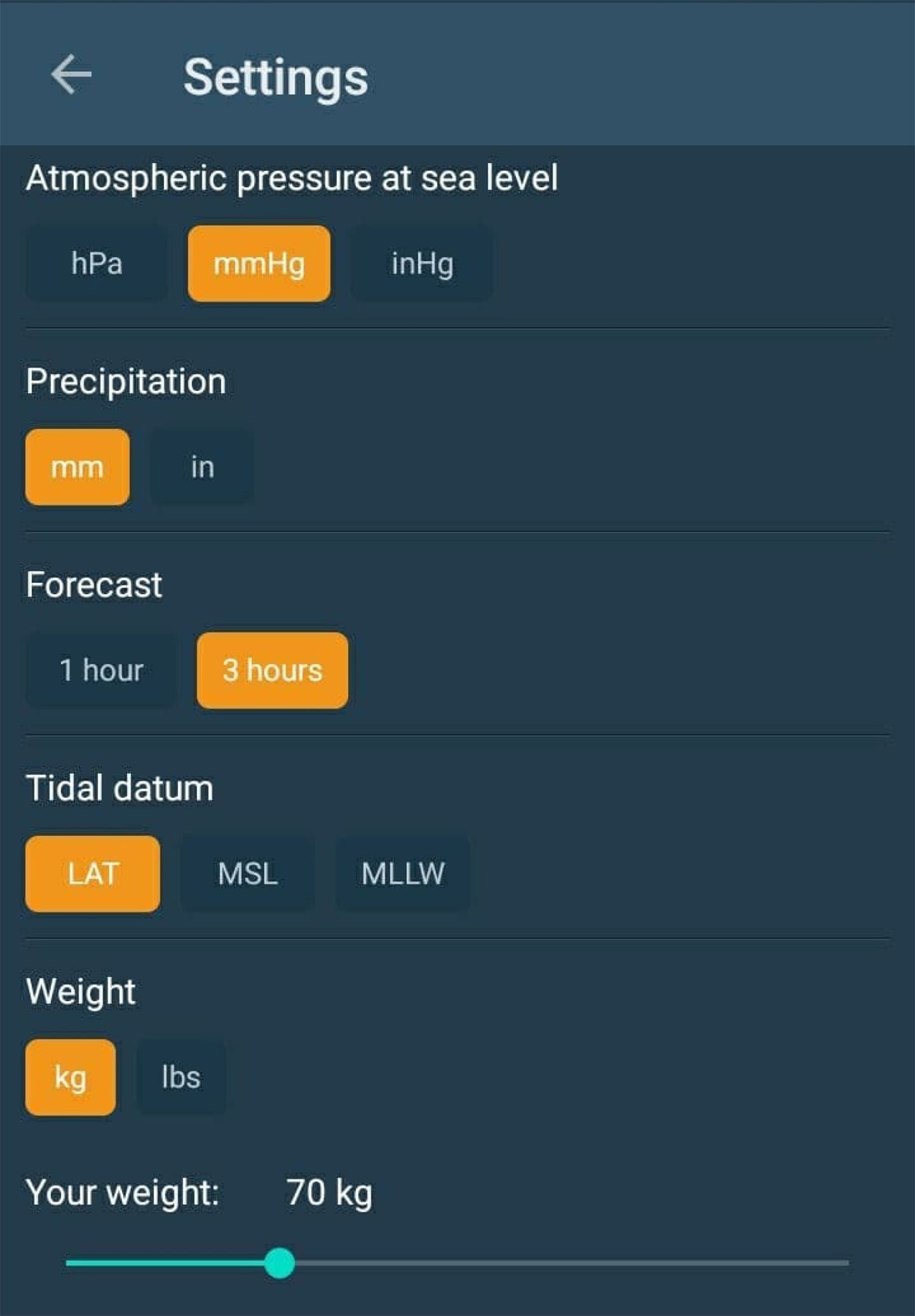Image resolution: width=915 pixels, height=1316 pixels.
Task: Pick MLLW as tidal datum
Action: pyautogui.click(x=403, y=874)
